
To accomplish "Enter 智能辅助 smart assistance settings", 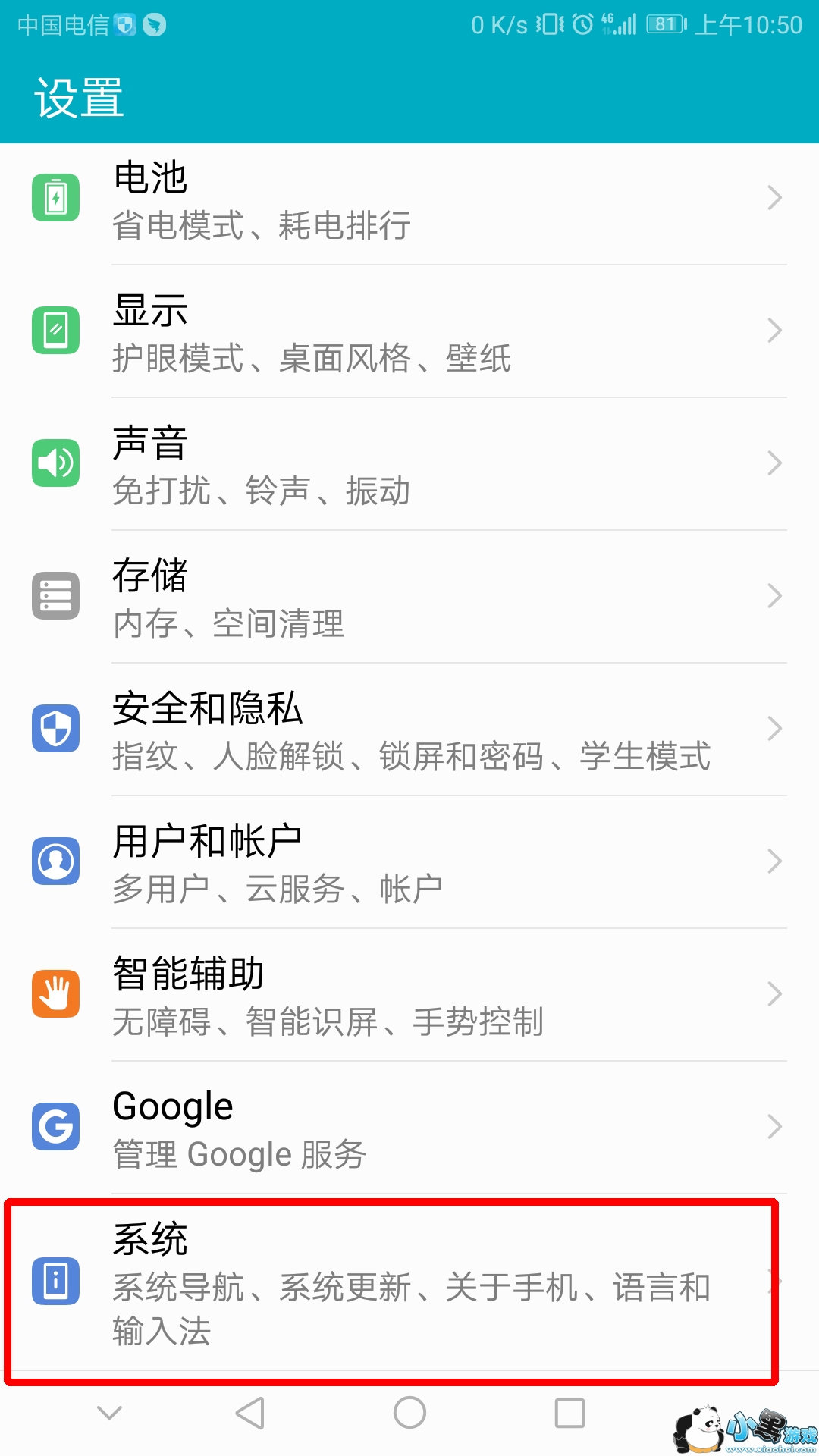I will point(409,995).
